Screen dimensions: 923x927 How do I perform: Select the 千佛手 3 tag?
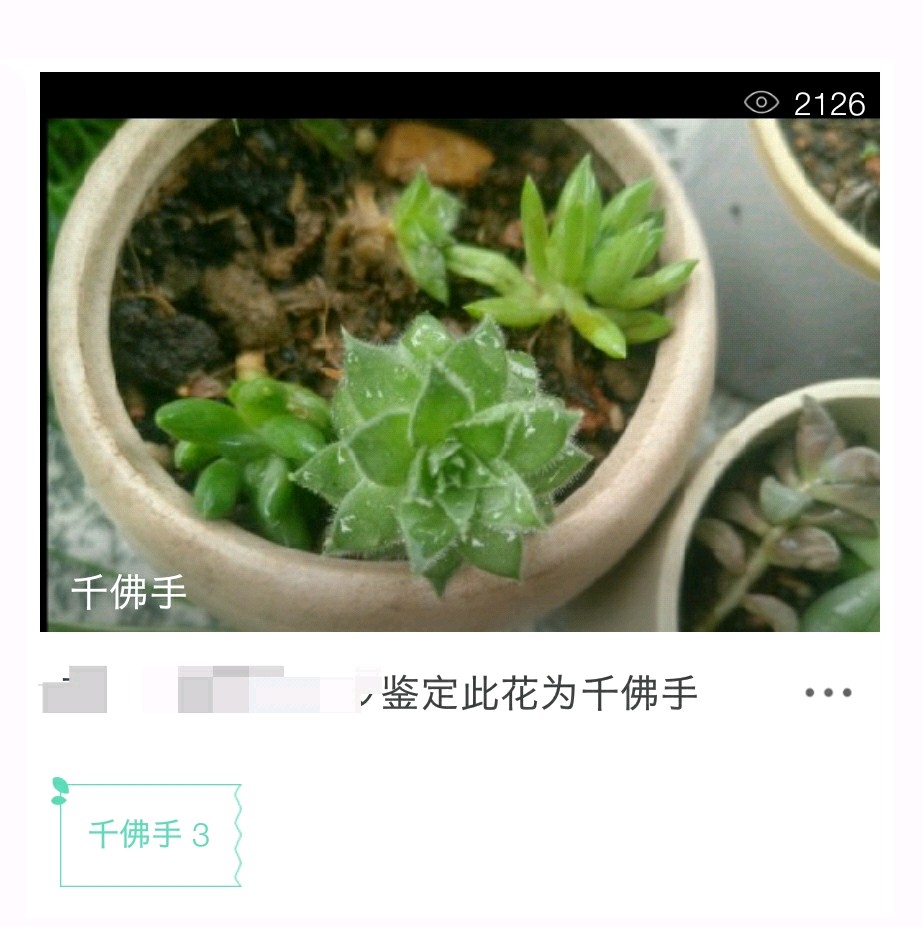150,835
